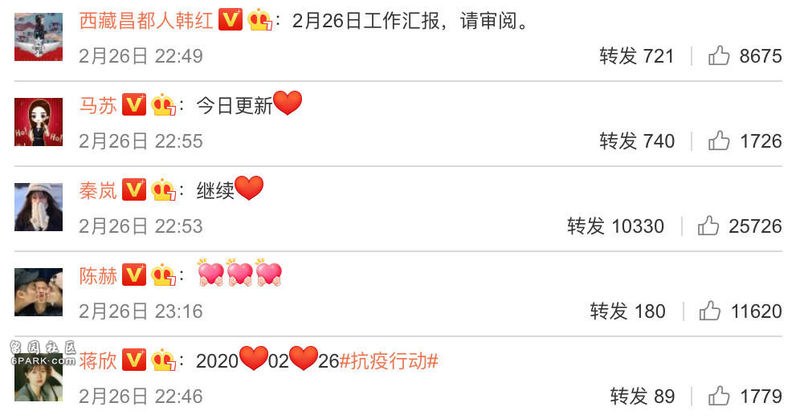Viewport: 800px width, 419px height.
Task: Tap 陈赫's avatar thumbnail
Action: click(39, 292)
